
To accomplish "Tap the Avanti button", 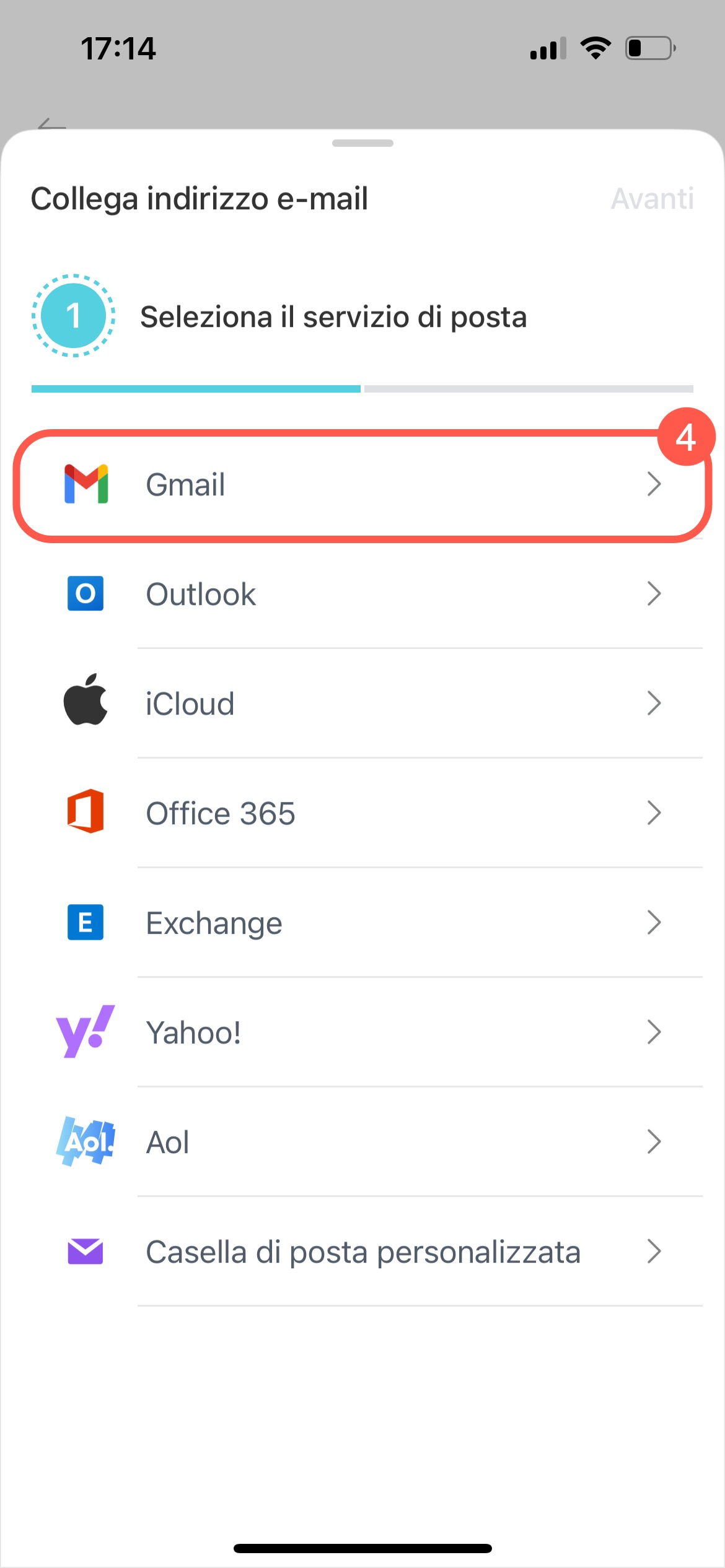I will point(652,199).
